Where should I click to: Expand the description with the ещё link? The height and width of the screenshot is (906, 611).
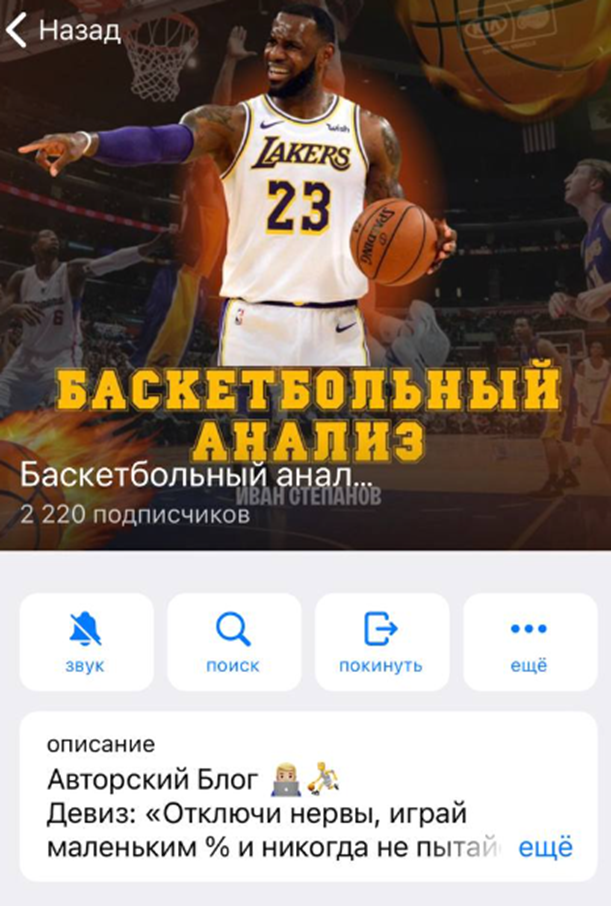point(546,848)
